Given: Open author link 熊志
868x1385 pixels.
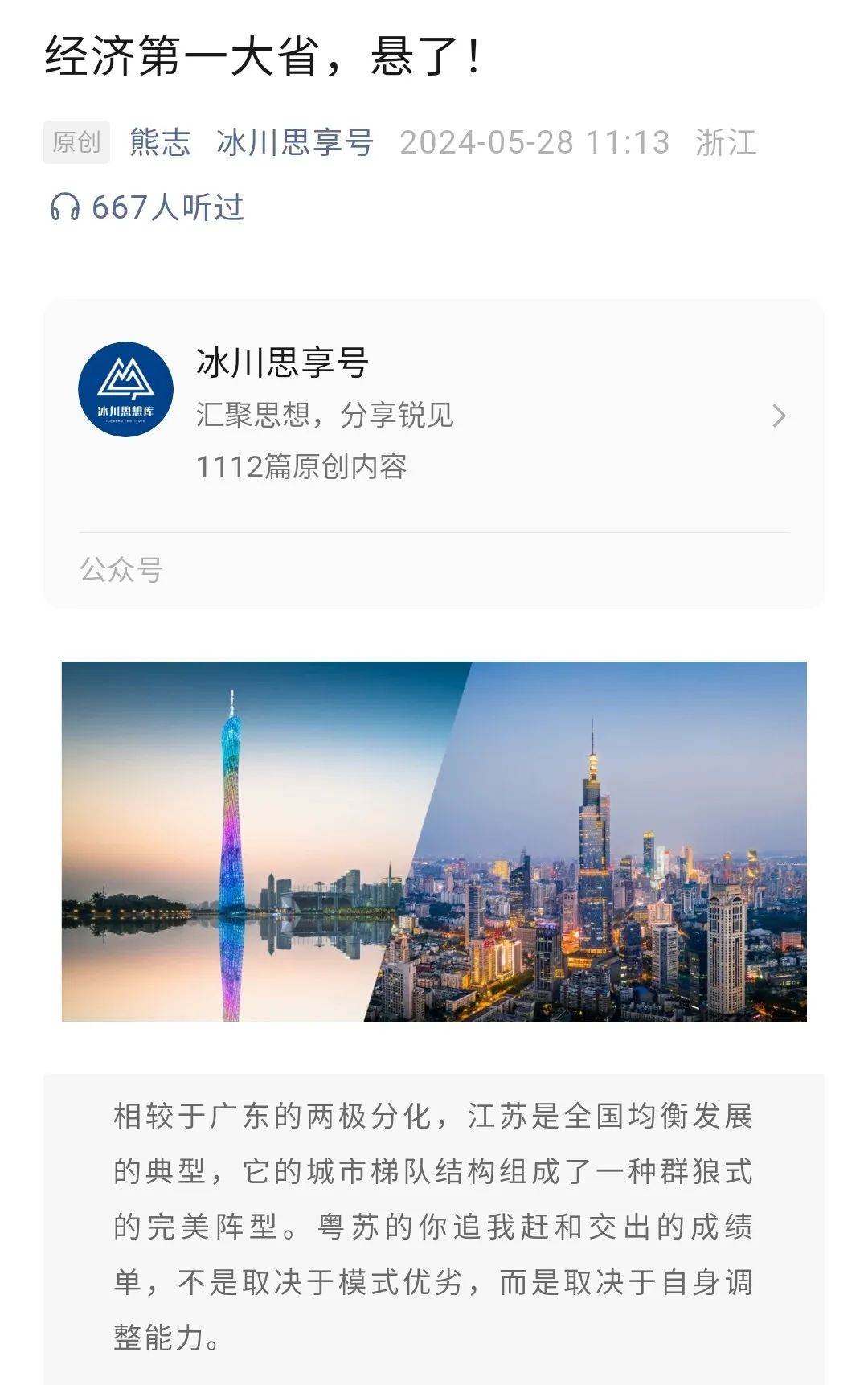Looking at the screenshot, I should (x=160, y=143).
